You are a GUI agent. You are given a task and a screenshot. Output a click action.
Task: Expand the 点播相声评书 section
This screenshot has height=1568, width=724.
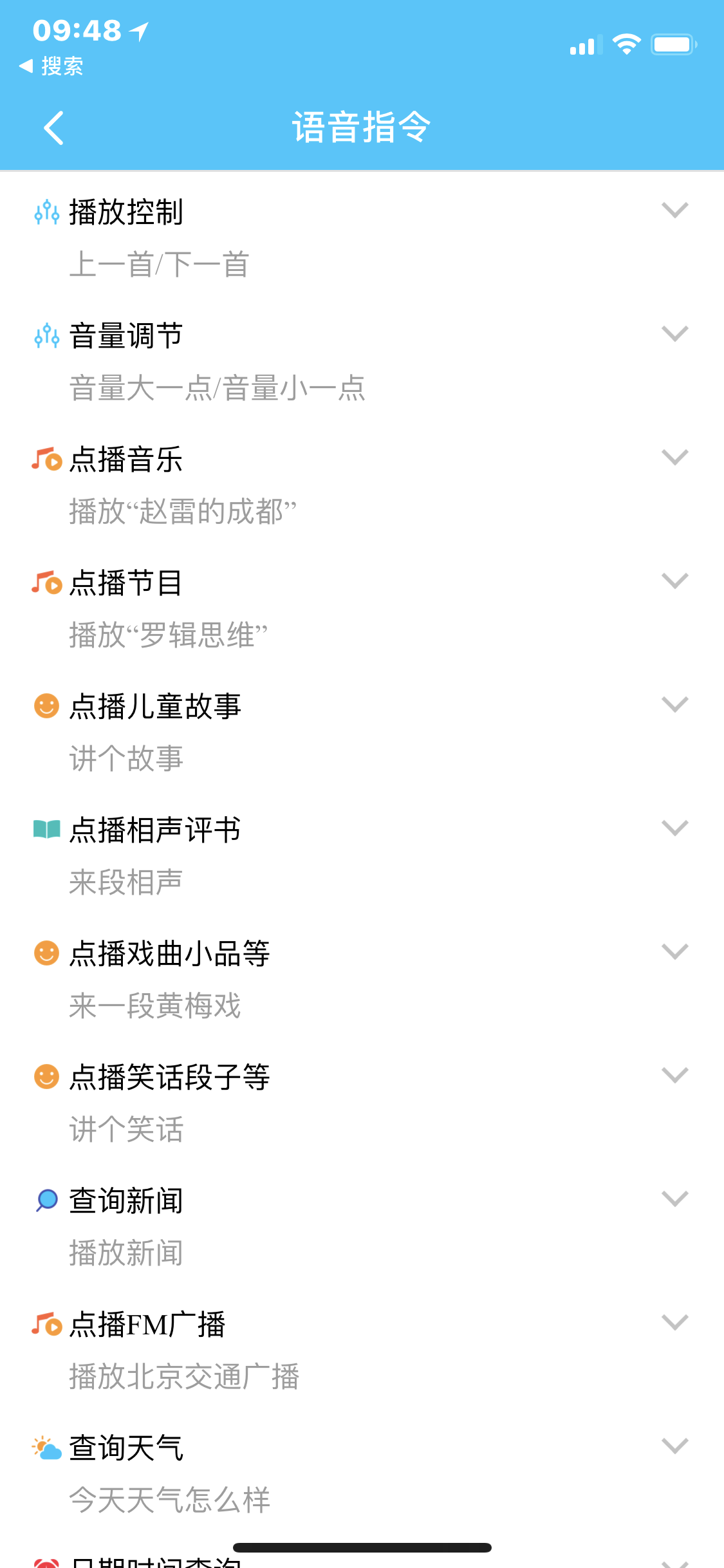[674, 828]
